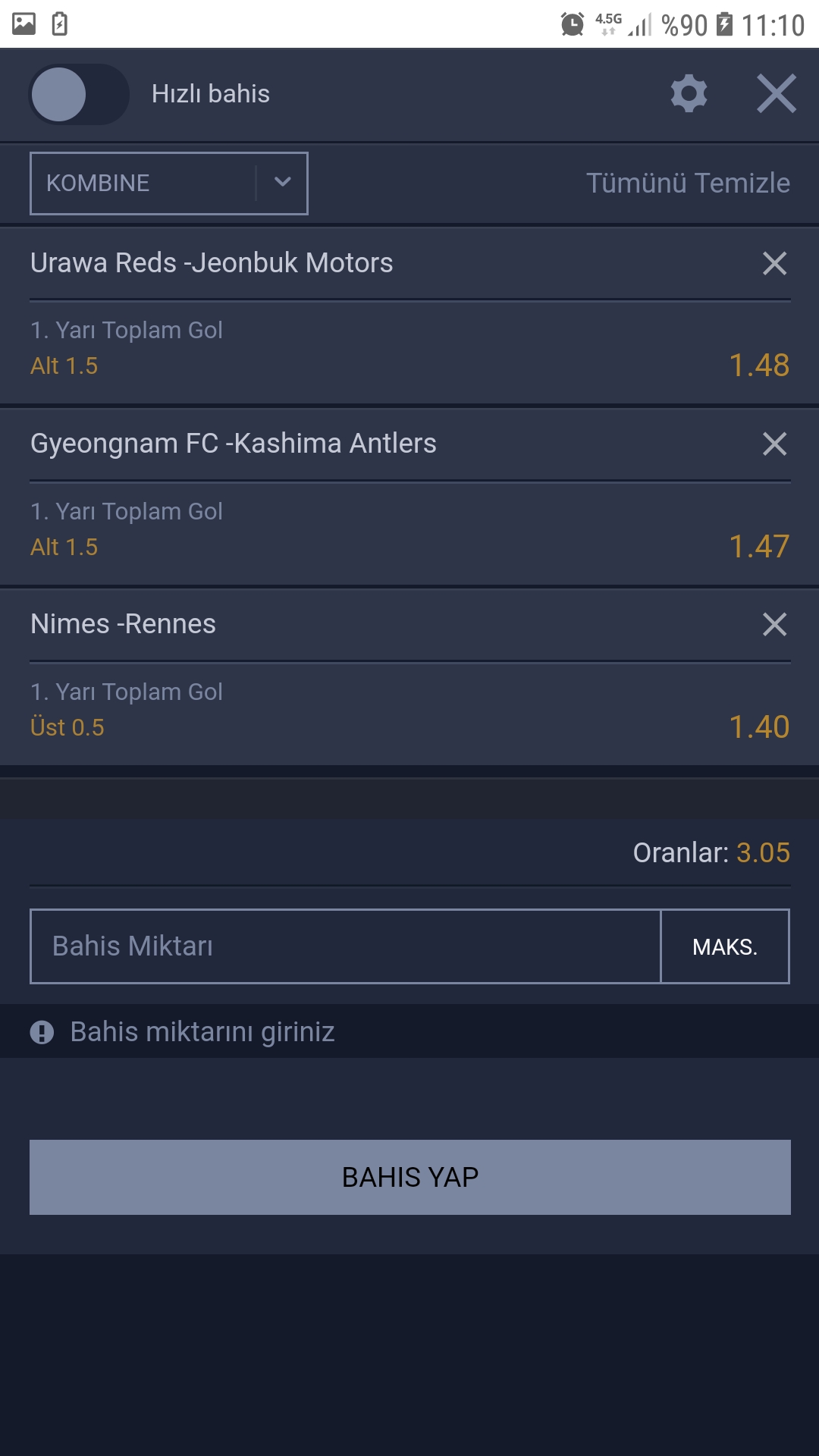Place bet with BAHIS YAP
Viewport: 819px width, 1456px height.
[410, 1177]
